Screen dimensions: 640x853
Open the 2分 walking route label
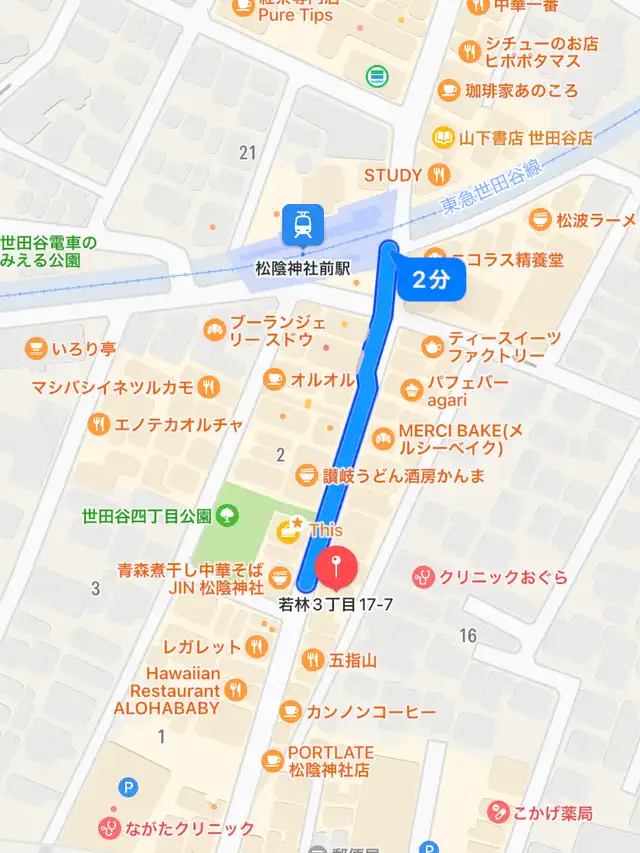coord(431,280)
